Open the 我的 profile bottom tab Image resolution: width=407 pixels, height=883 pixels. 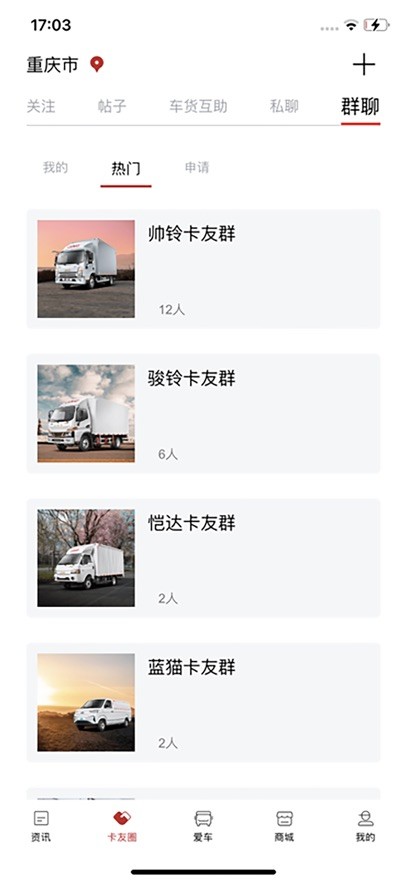(365, 826)
